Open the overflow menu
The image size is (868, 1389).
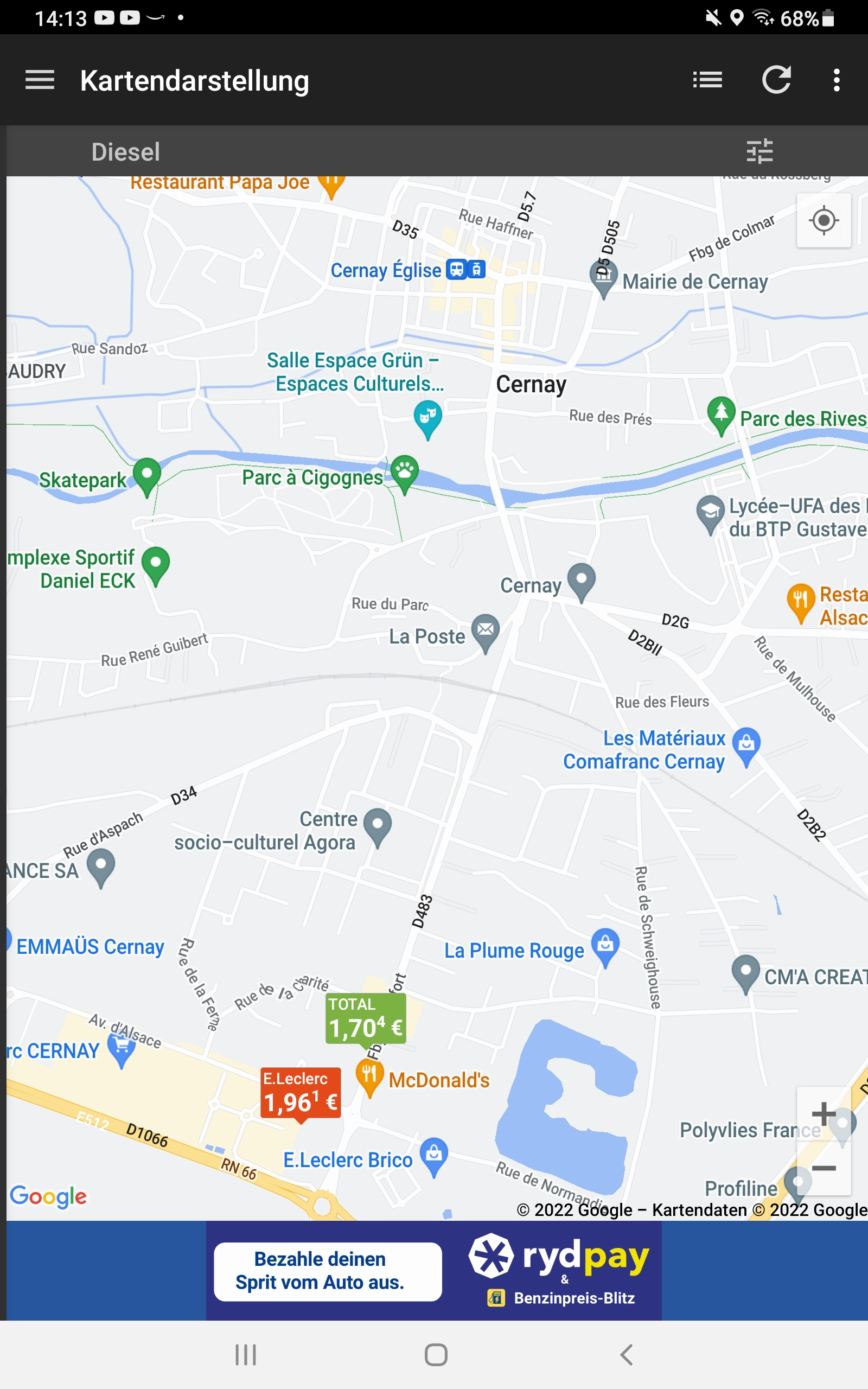coord(837,80)
